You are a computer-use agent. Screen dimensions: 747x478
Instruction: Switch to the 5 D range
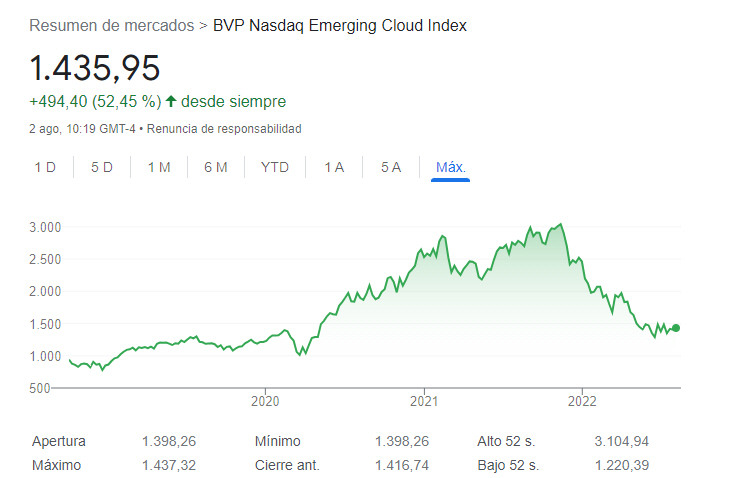click(102, 167)
